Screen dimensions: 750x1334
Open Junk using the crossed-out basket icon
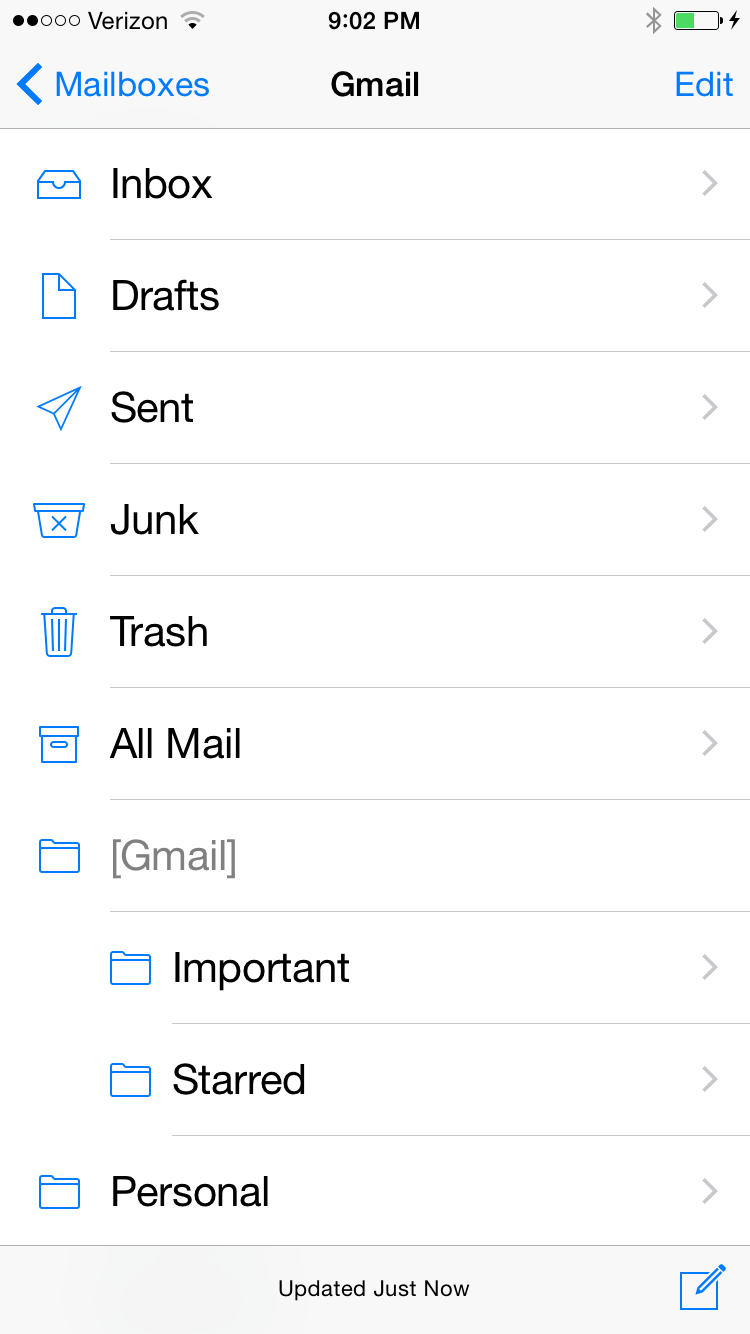click(58, 520)
